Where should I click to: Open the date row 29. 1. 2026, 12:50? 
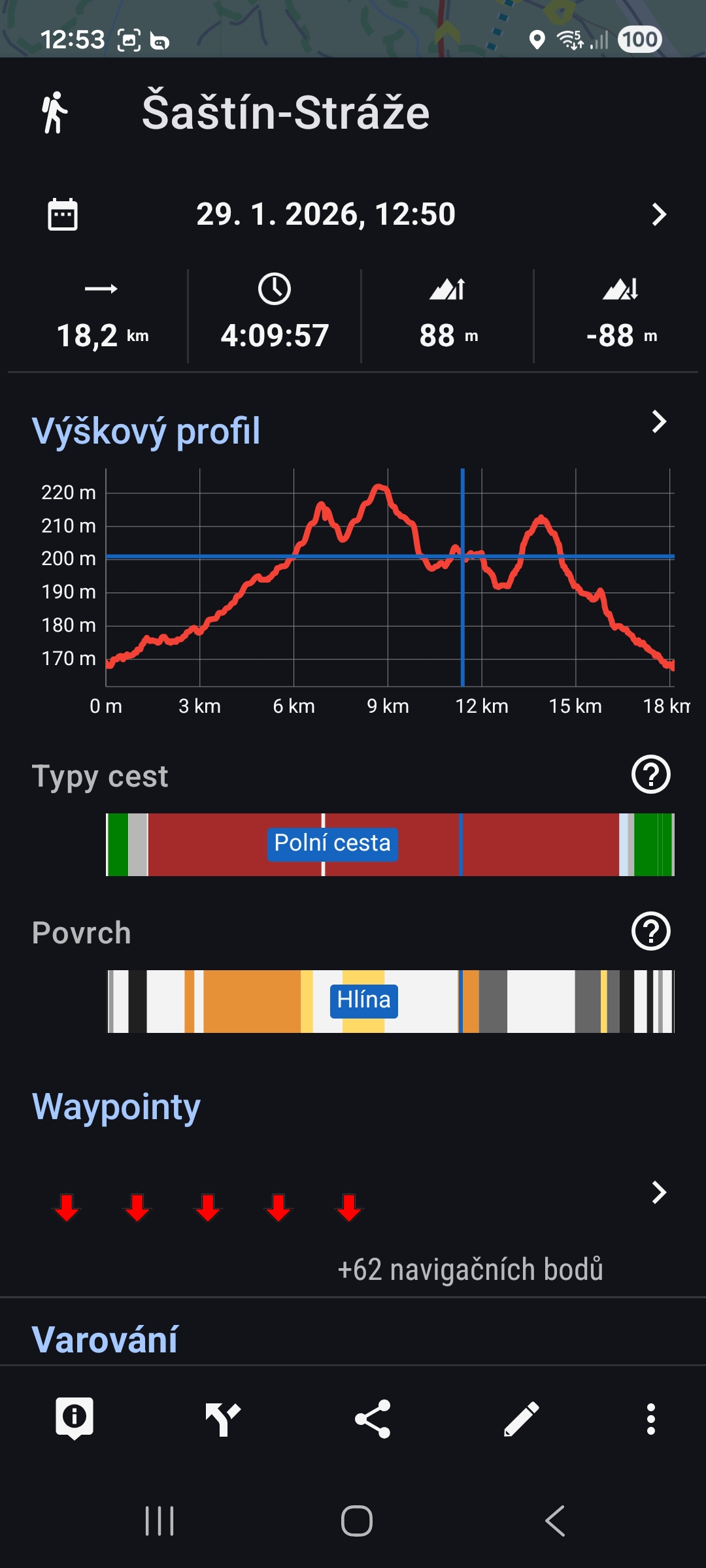[x=353, y=214]
